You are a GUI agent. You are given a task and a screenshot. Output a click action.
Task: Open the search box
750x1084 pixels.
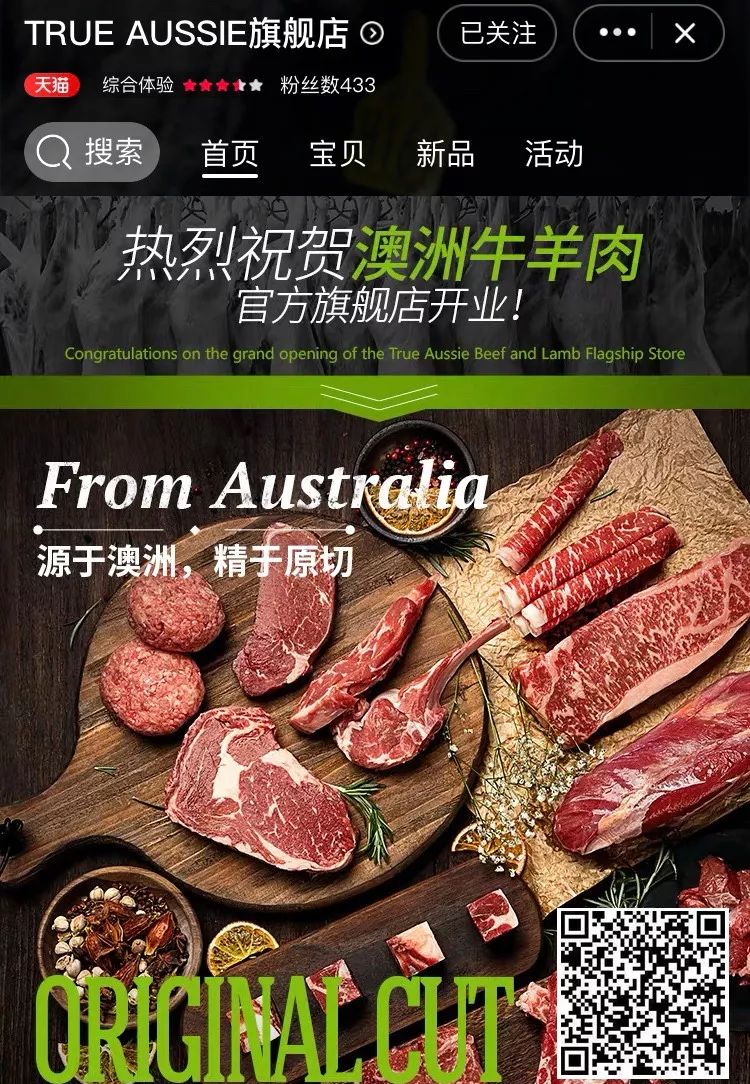[x=91, y=153]
